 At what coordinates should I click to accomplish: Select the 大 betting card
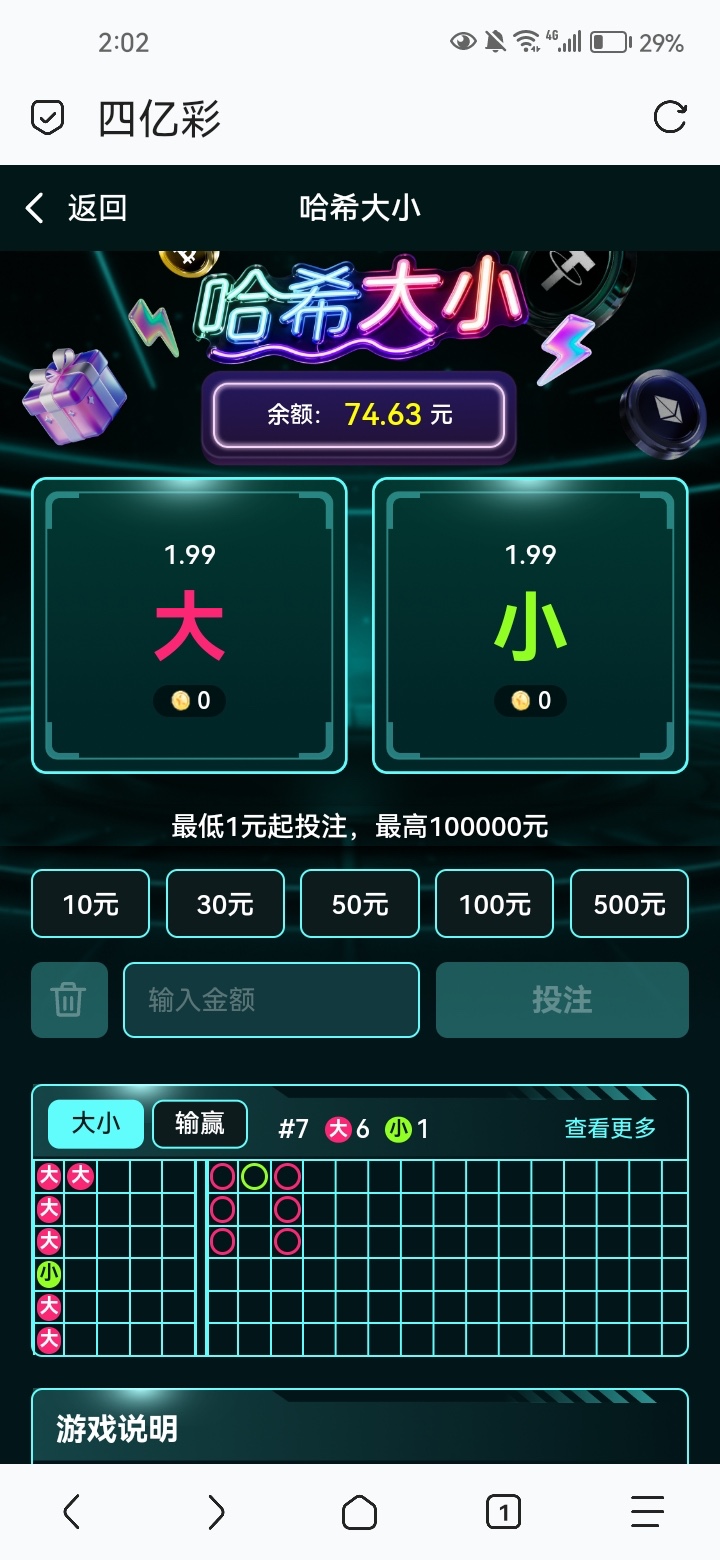(x=189, y=625)
